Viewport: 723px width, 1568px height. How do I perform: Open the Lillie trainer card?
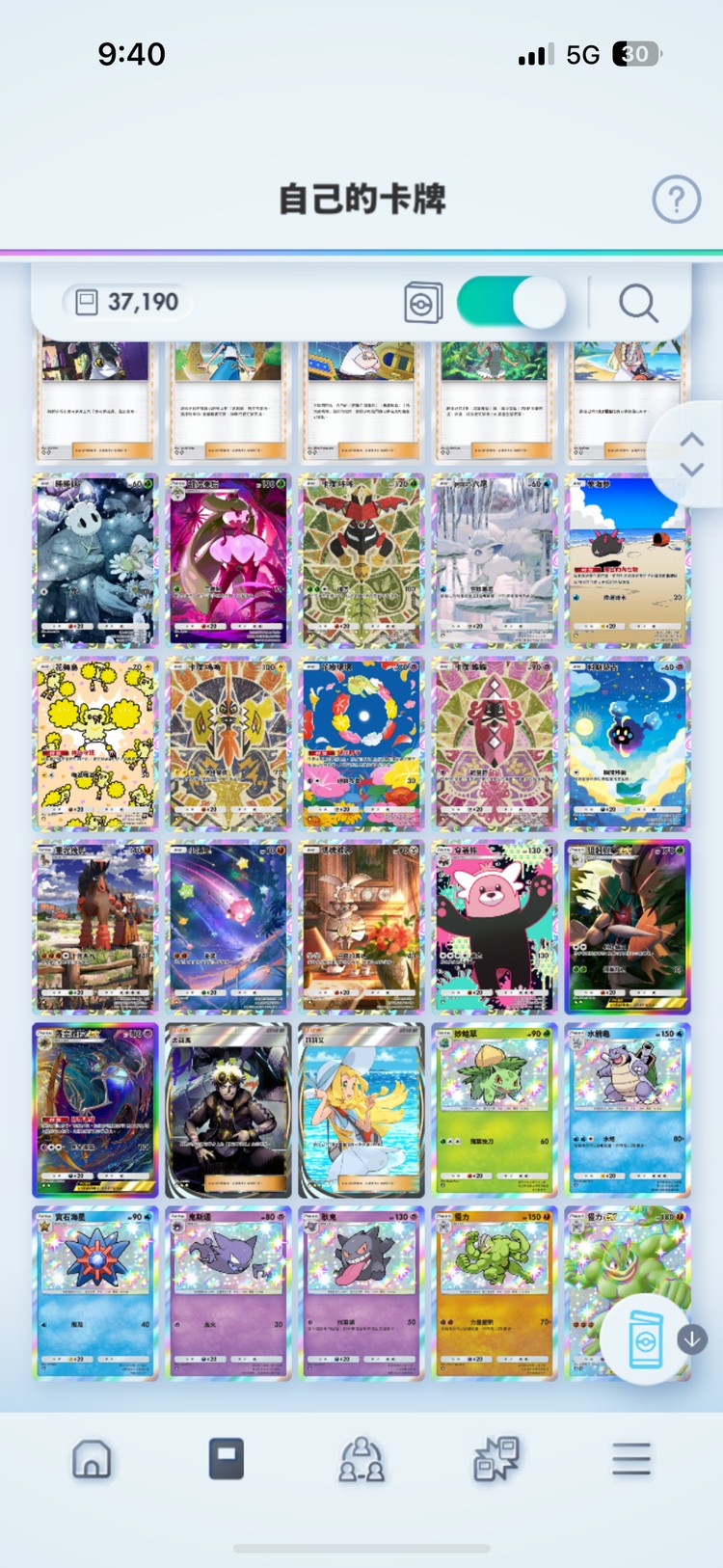tap(361, 1110)
